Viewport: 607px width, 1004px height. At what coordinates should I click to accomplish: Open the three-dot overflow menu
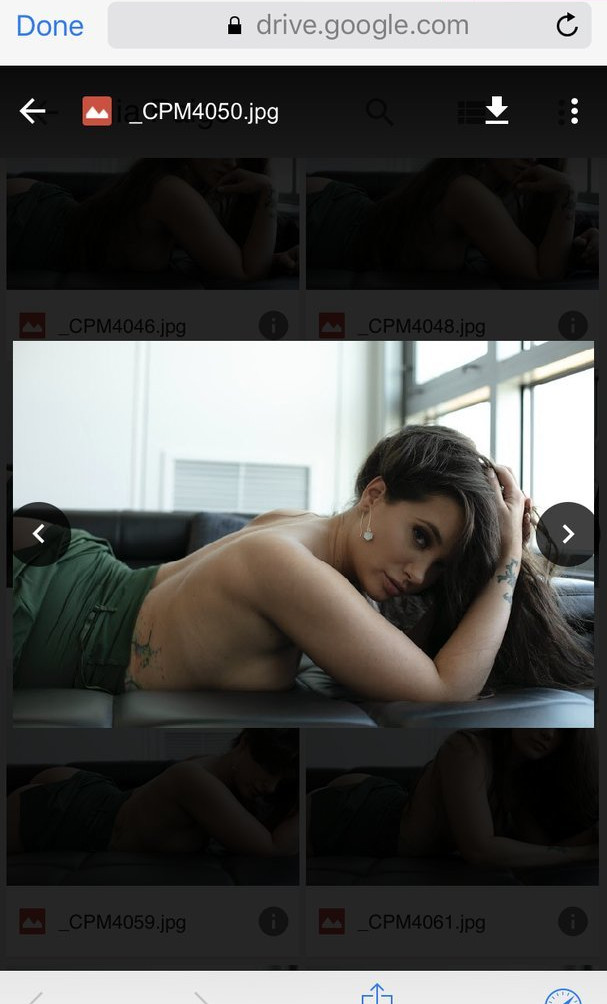pos(574,111)
